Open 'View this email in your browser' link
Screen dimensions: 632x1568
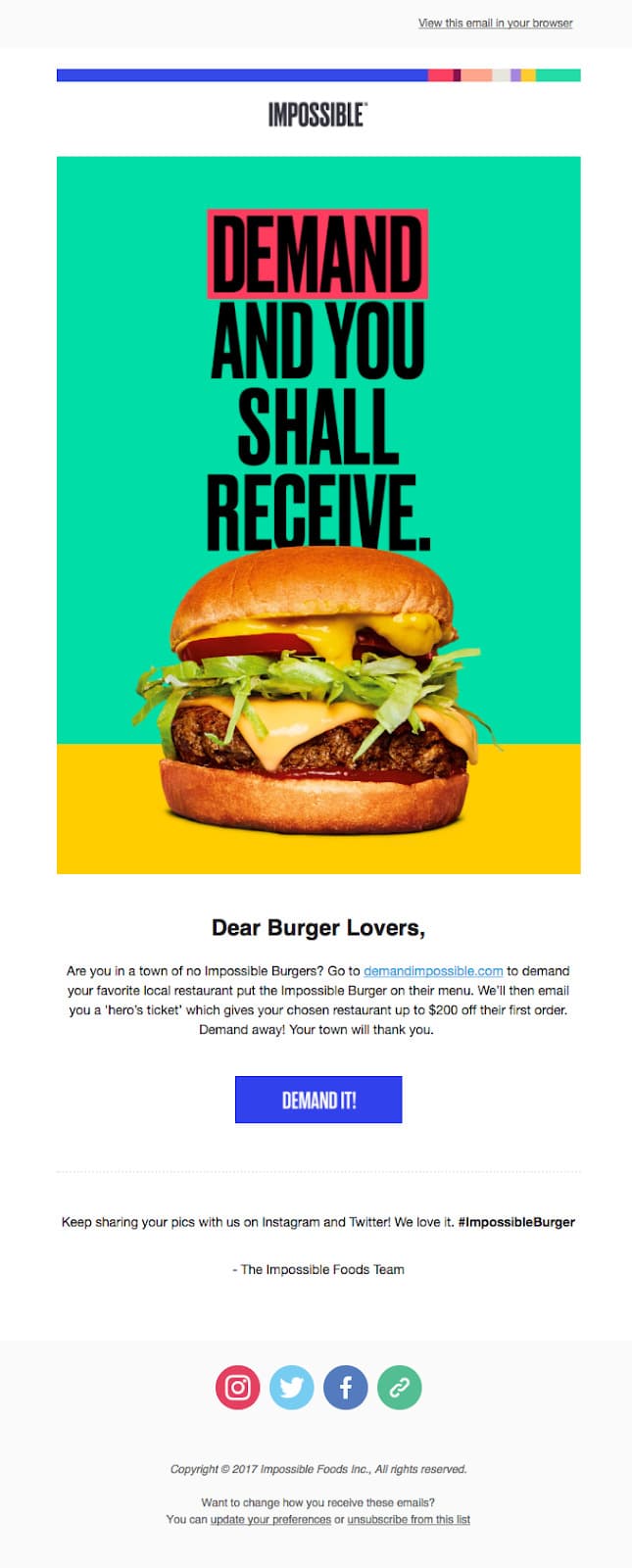(495, 23)
